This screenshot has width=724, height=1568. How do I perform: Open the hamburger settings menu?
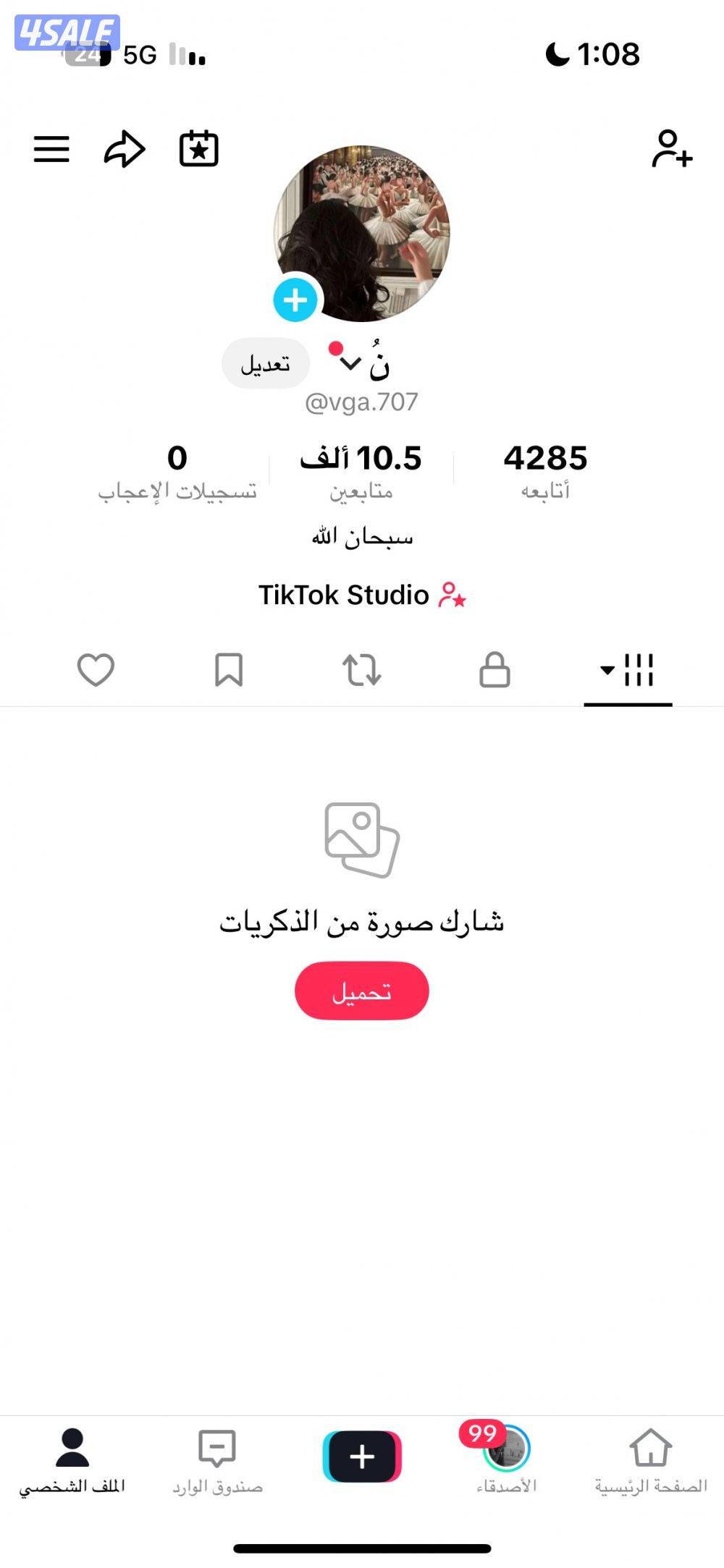tap(51, 149)
